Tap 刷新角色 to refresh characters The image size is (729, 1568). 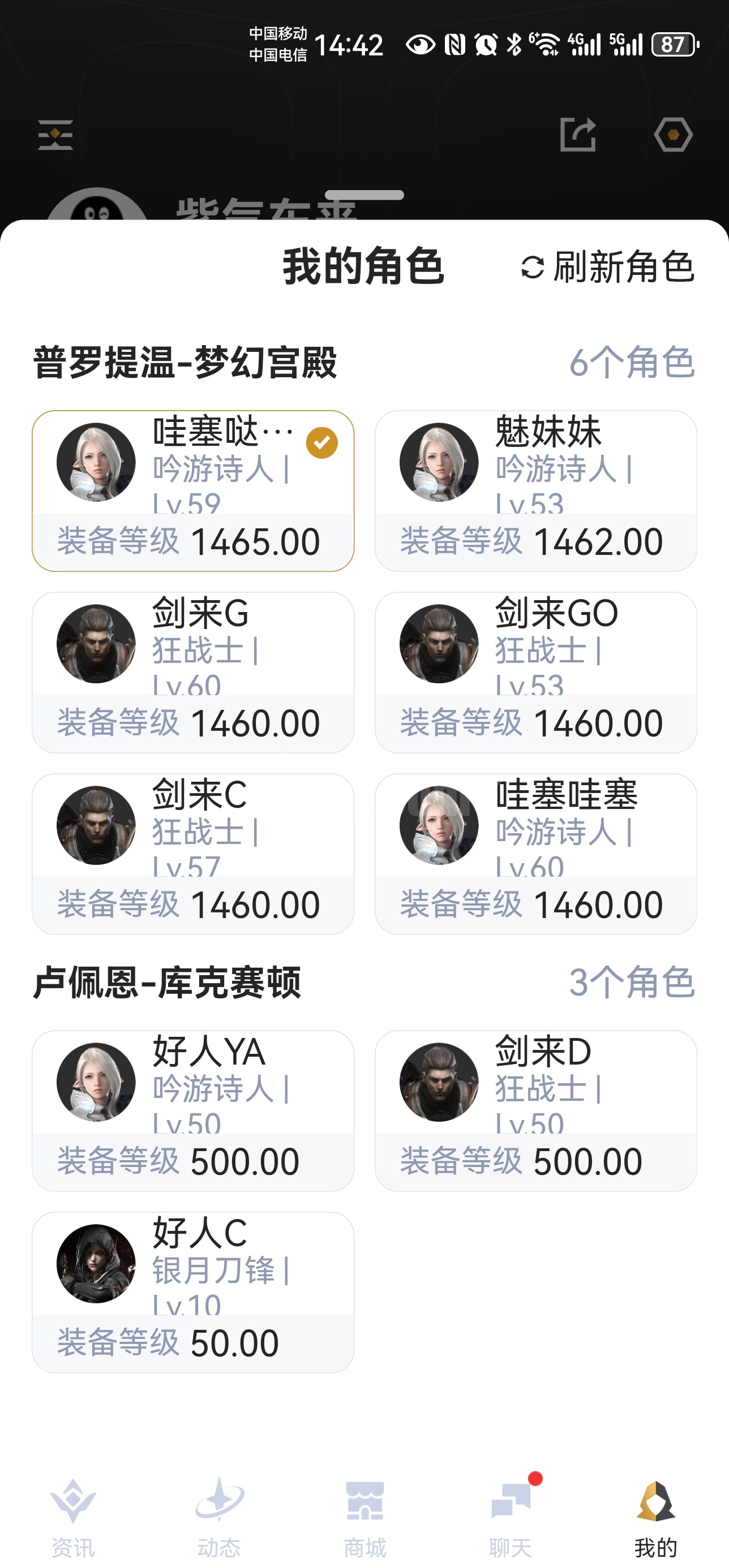pos(608,267)
